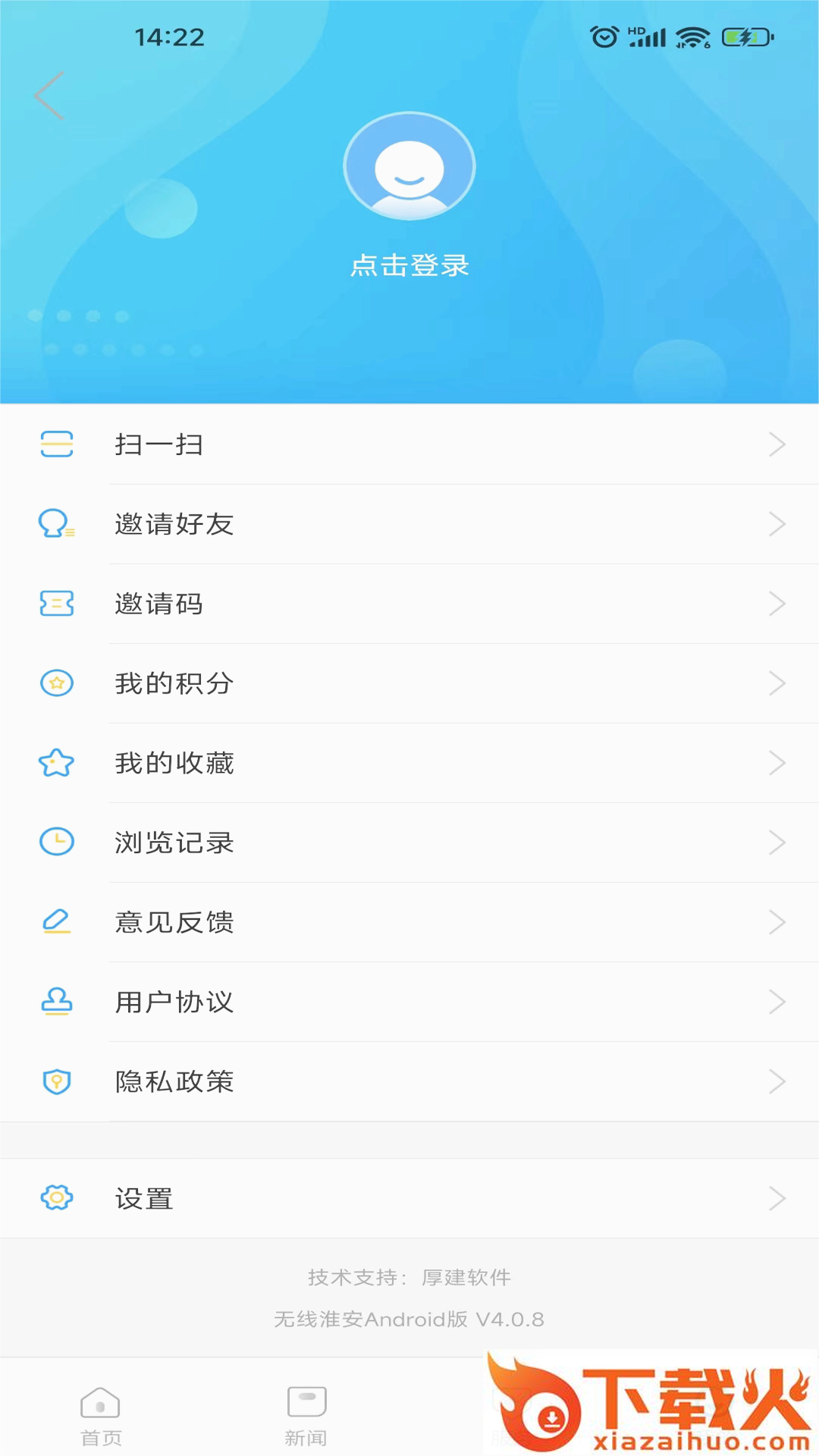View 我的积分 points

point(409,683)
